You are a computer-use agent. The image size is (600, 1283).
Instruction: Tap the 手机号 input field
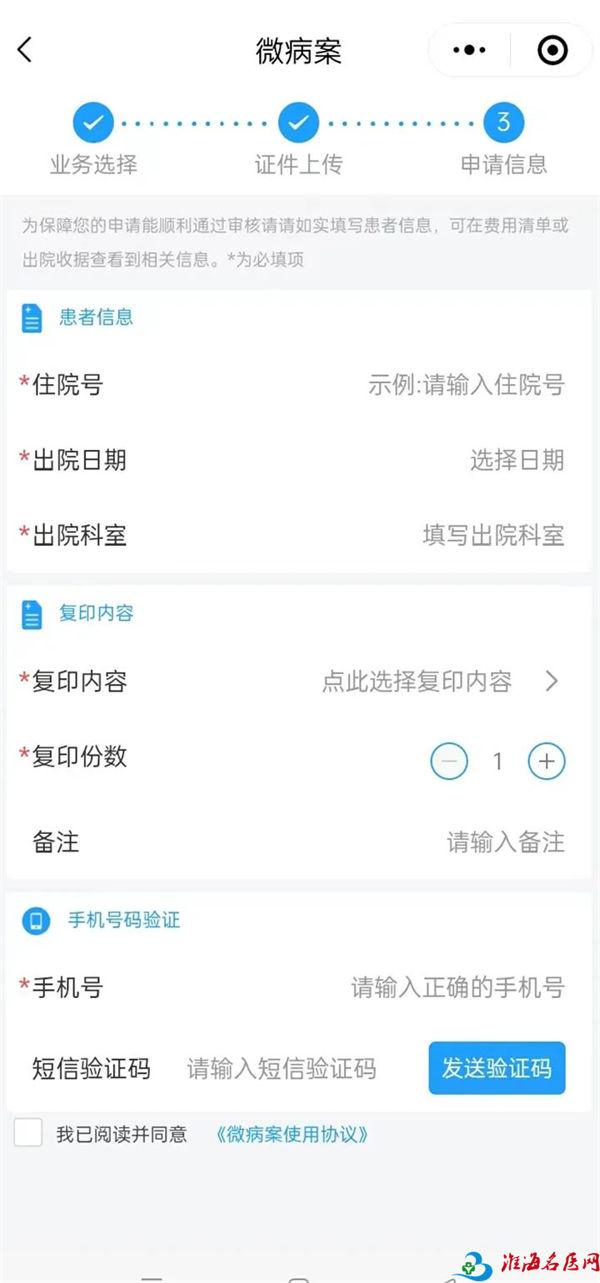click(x=457, y=988)
